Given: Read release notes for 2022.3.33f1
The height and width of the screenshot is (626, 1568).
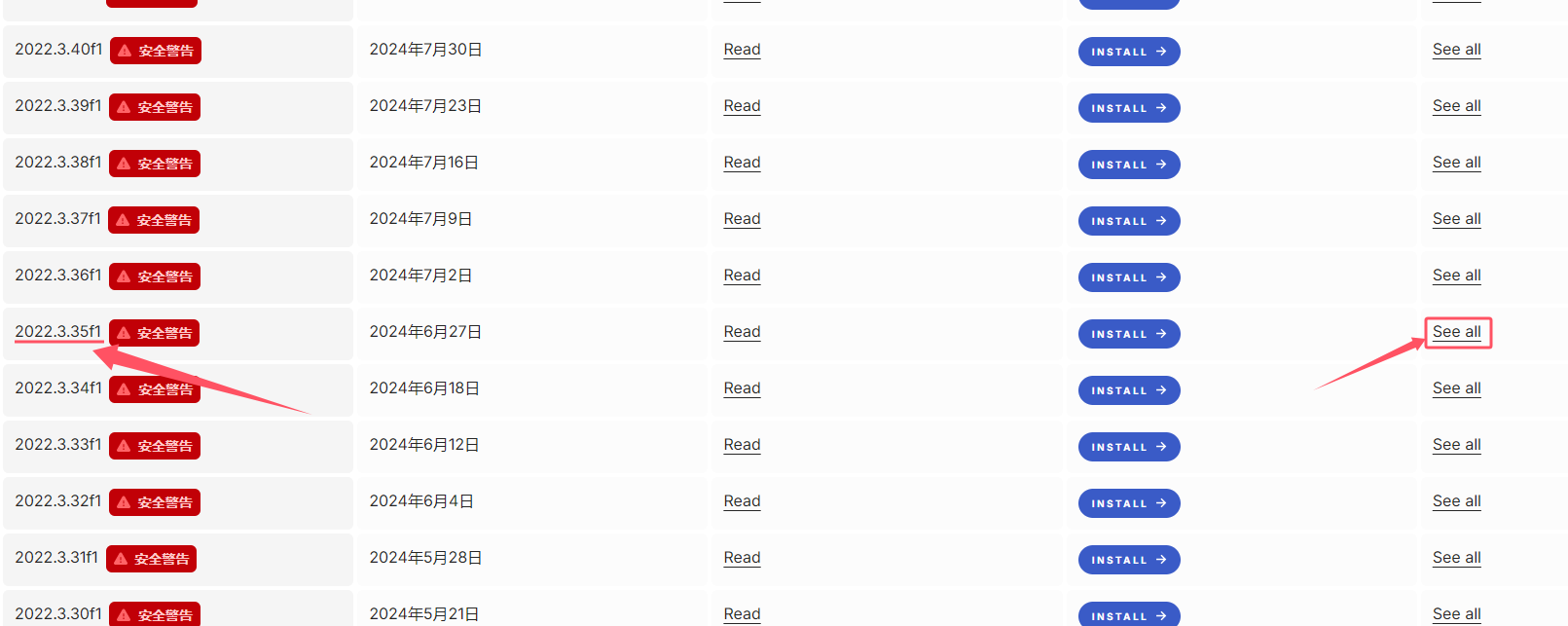Looking at the screenshot, I should click(x=742, y=445).
